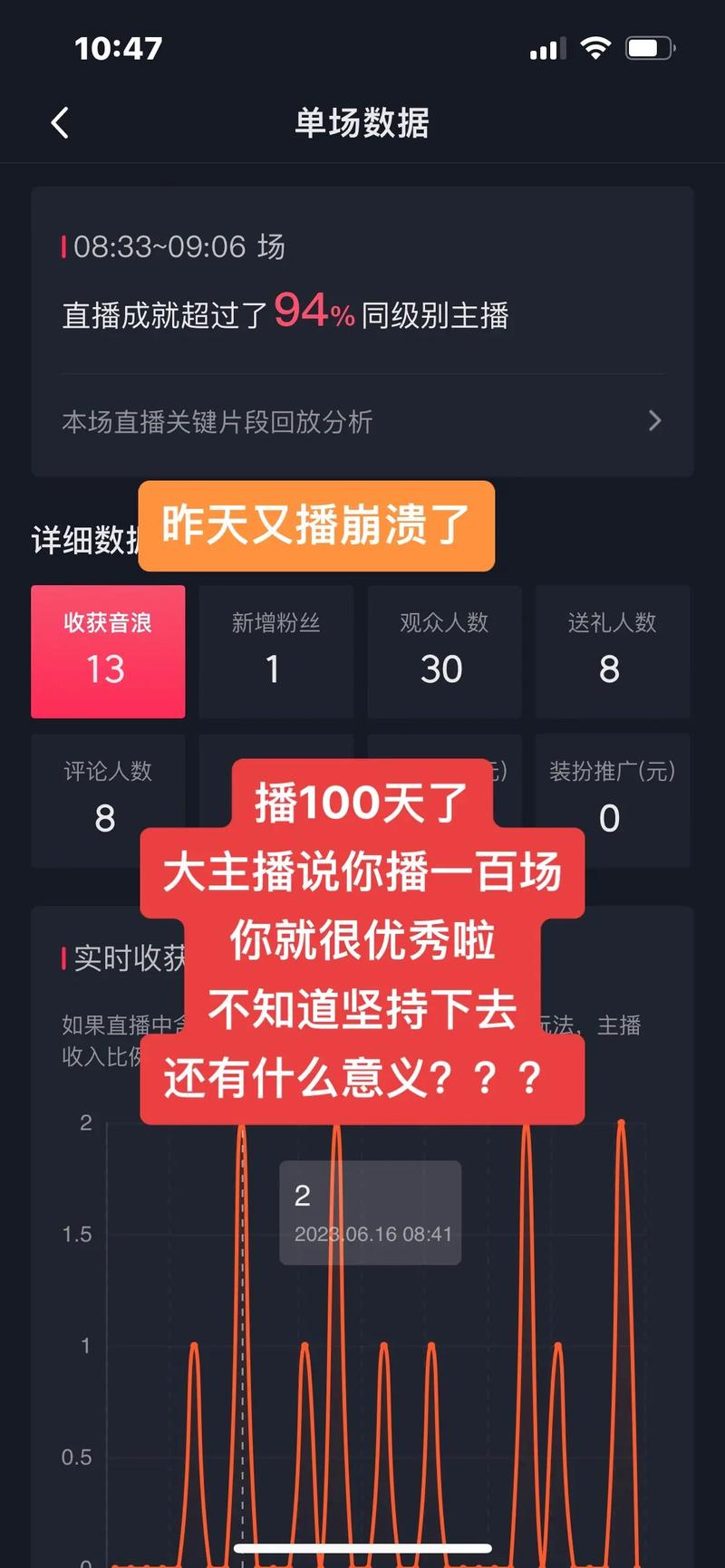Image resolution: width=725 pixels, height=1568 pixels.
Task: Select the 送礼人数 card showing 8
Action: tap(612, 652)
